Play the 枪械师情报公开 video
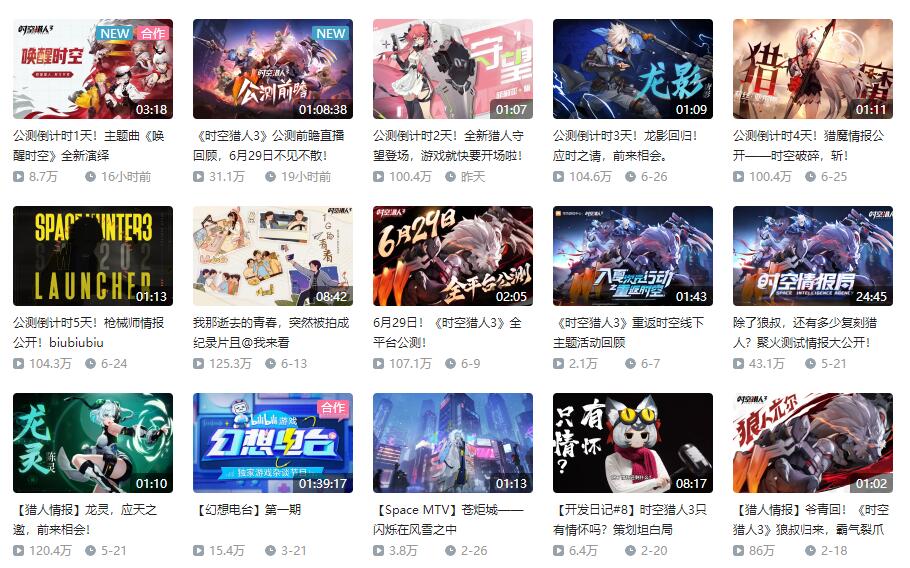The height and width of the screenshot is (568, 910). tap(92, 256)
